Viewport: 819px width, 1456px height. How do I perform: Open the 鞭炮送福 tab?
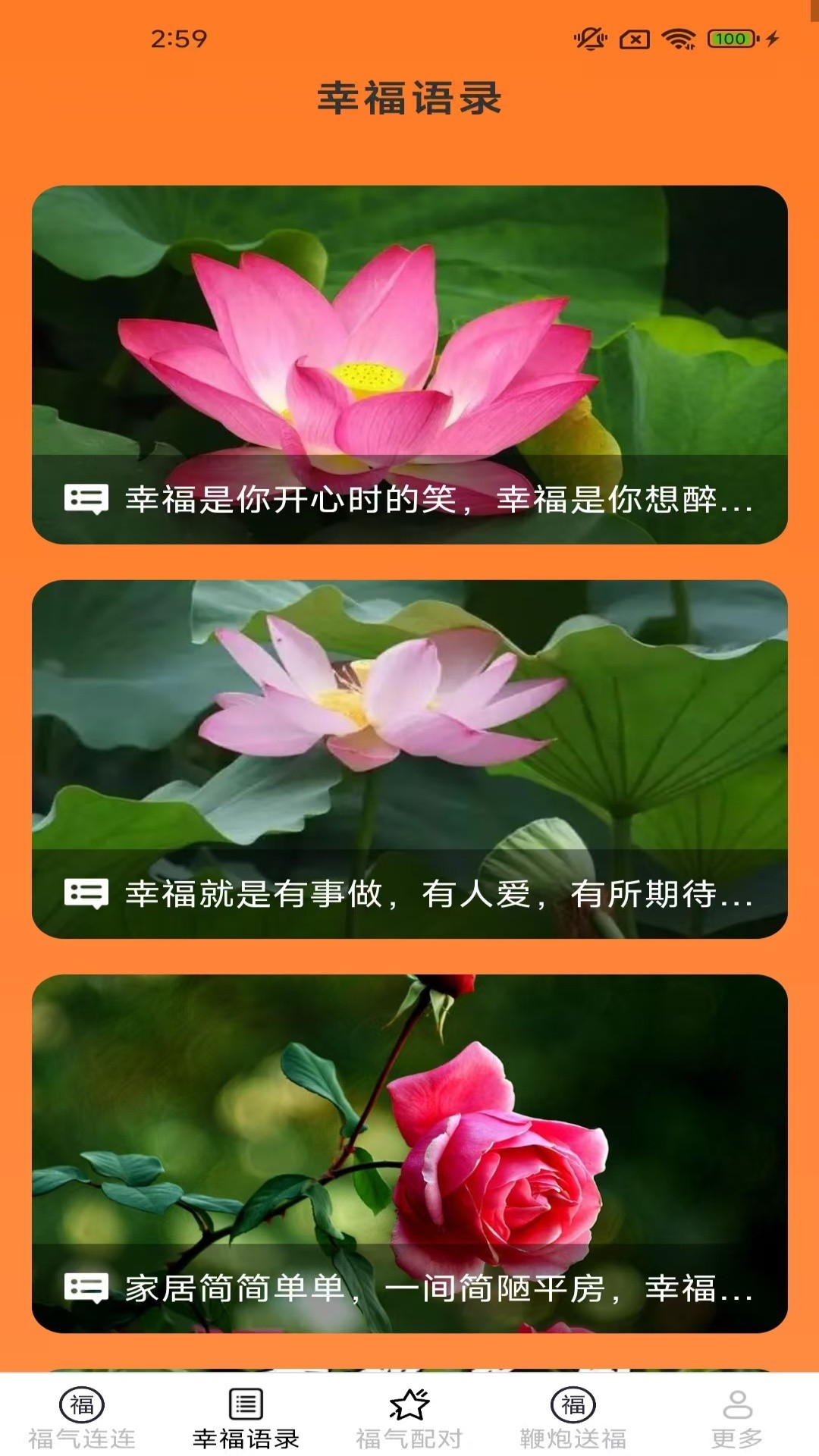[573, 1417]
